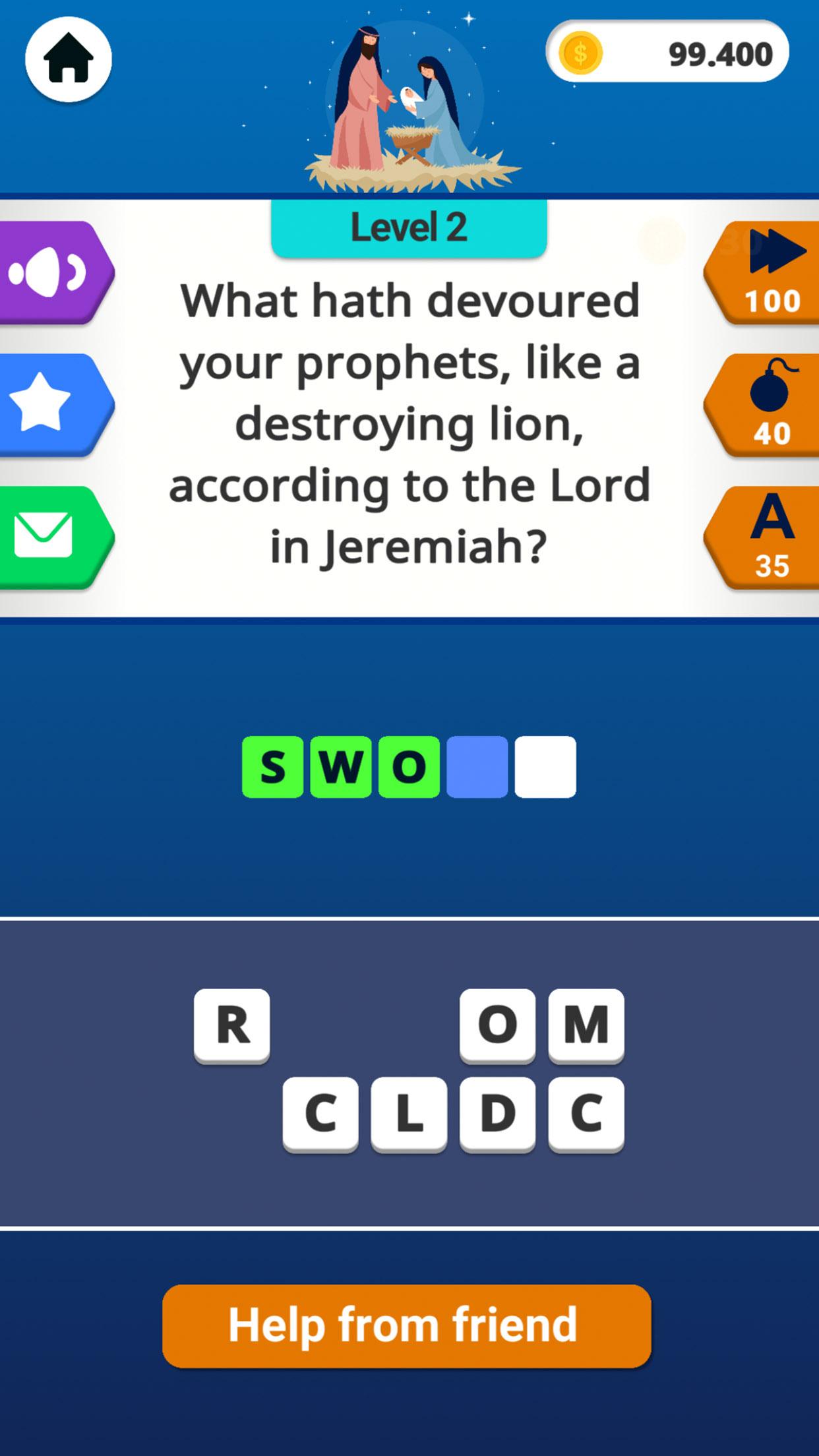Reveal a letter for 35 coins
Image resolution: width=819 pixels, height=1456 pixels.
click(x=762, y=537)
